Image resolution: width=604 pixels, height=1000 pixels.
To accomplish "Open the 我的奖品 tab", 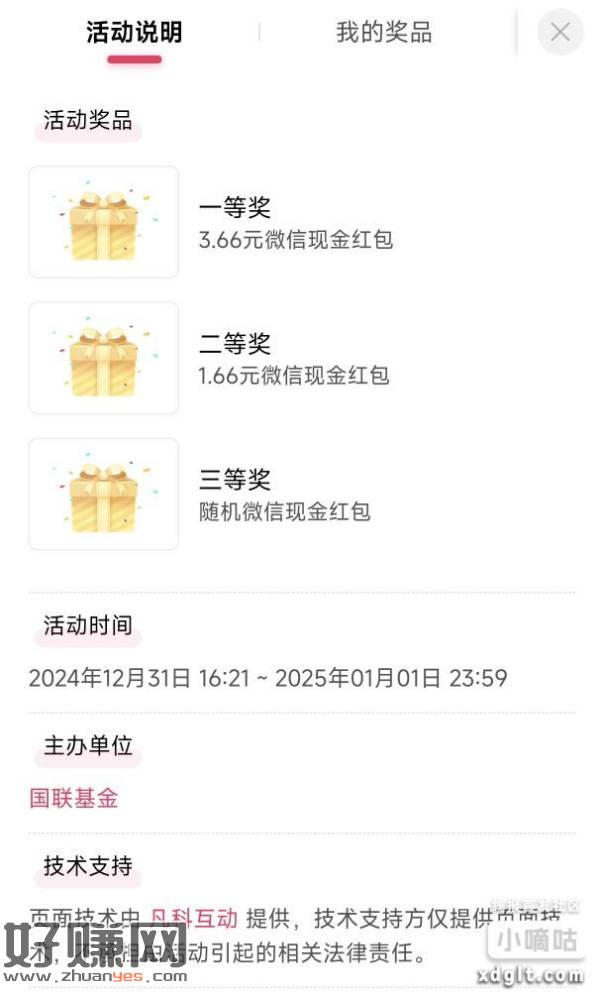I will pos(384,33).
